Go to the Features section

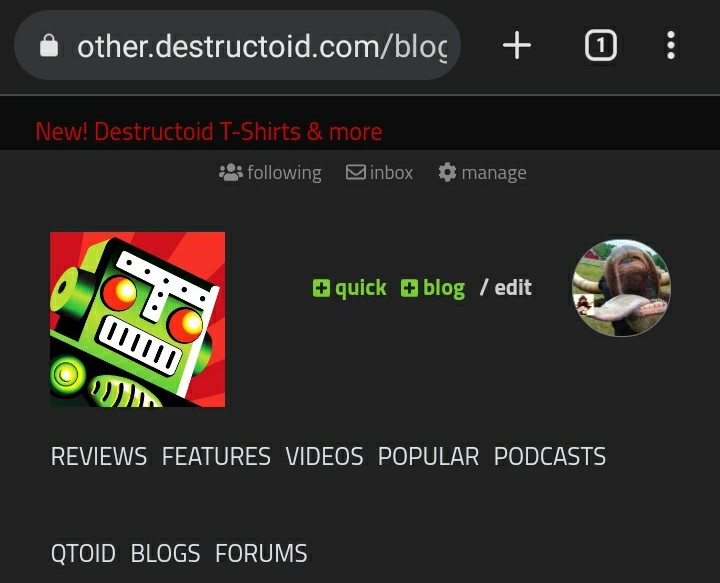coord(216,457)
